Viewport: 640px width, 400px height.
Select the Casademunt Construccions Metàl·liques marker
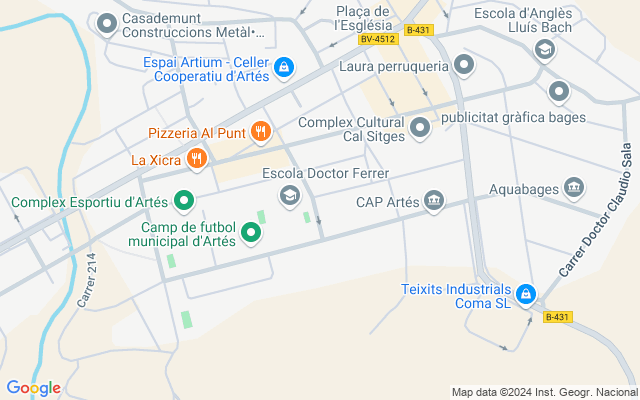(x=106, y=23)
